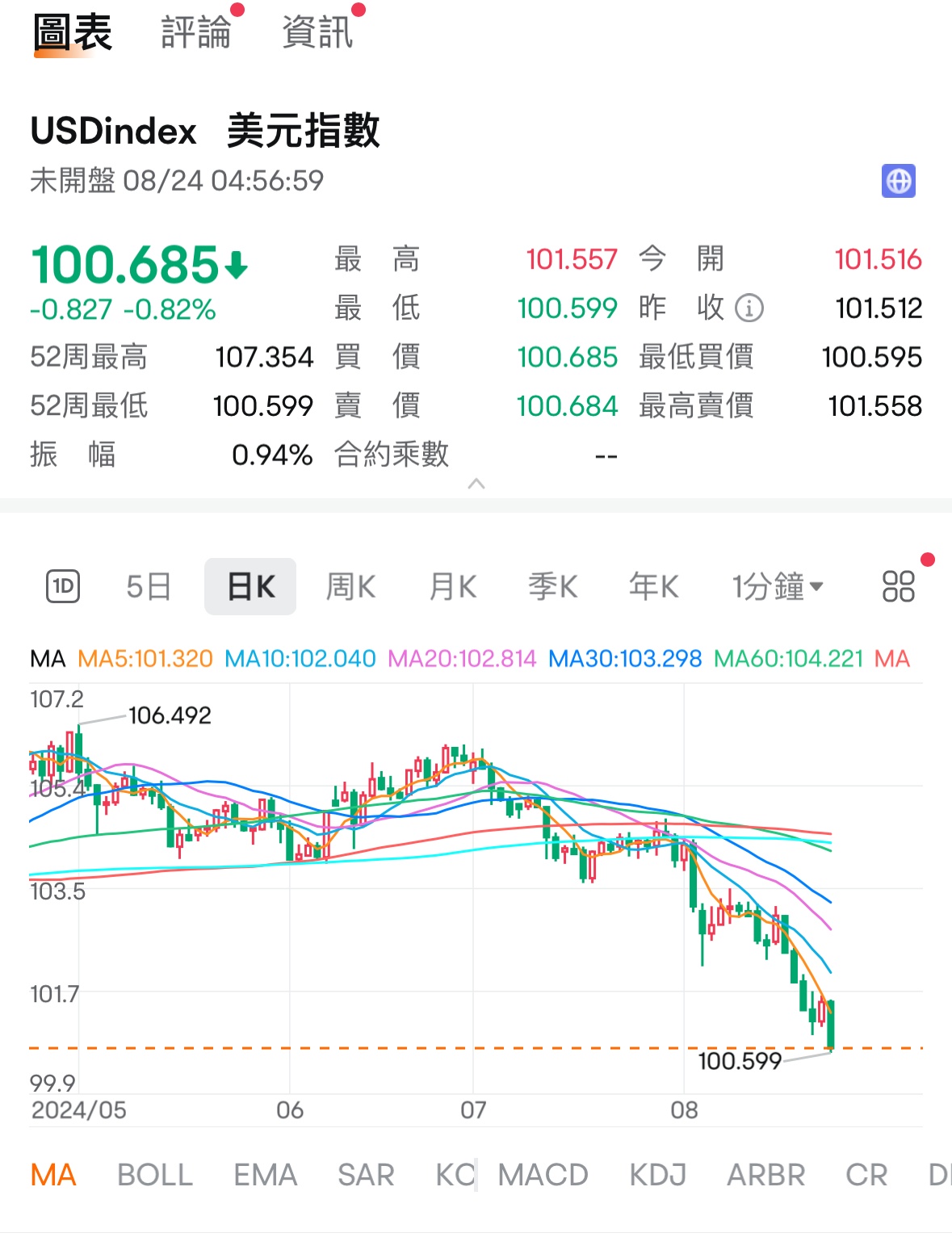The image size is (952, 1254).
Task: Click the info icon beside 昨收
Action: click(750, 308)
